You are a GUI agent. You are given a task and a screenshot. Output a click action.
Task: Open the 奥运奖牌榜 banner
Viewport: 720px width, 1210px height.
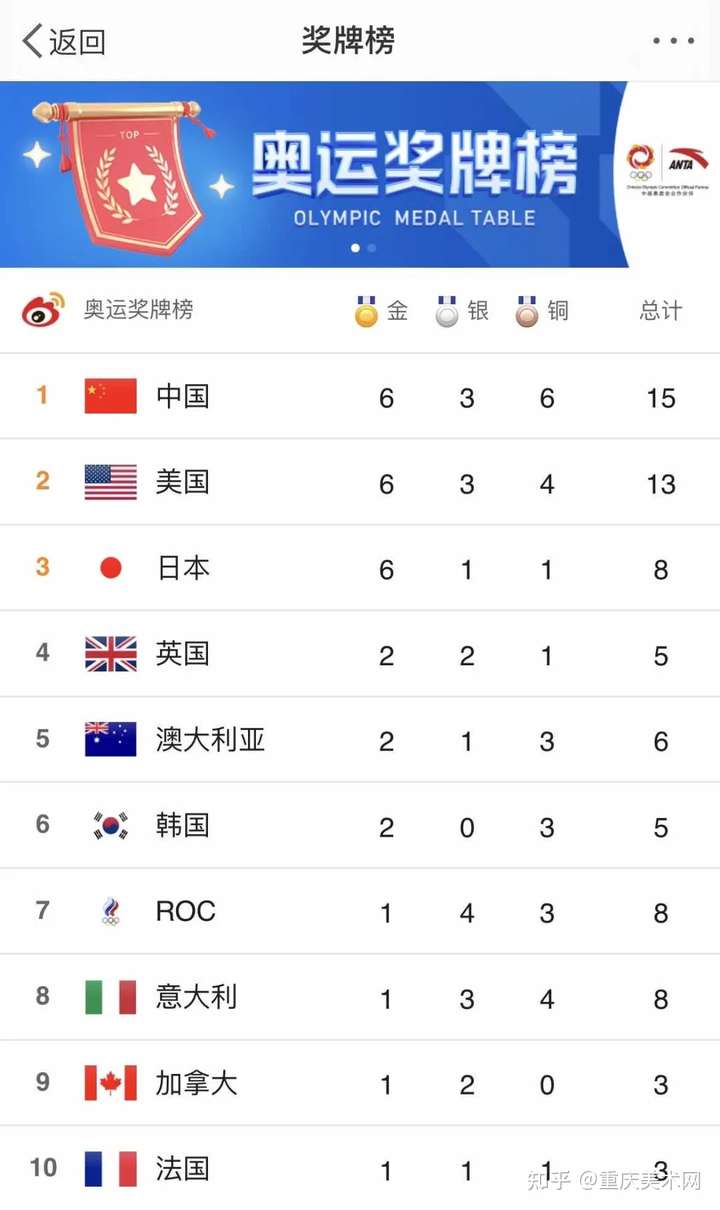360,174
